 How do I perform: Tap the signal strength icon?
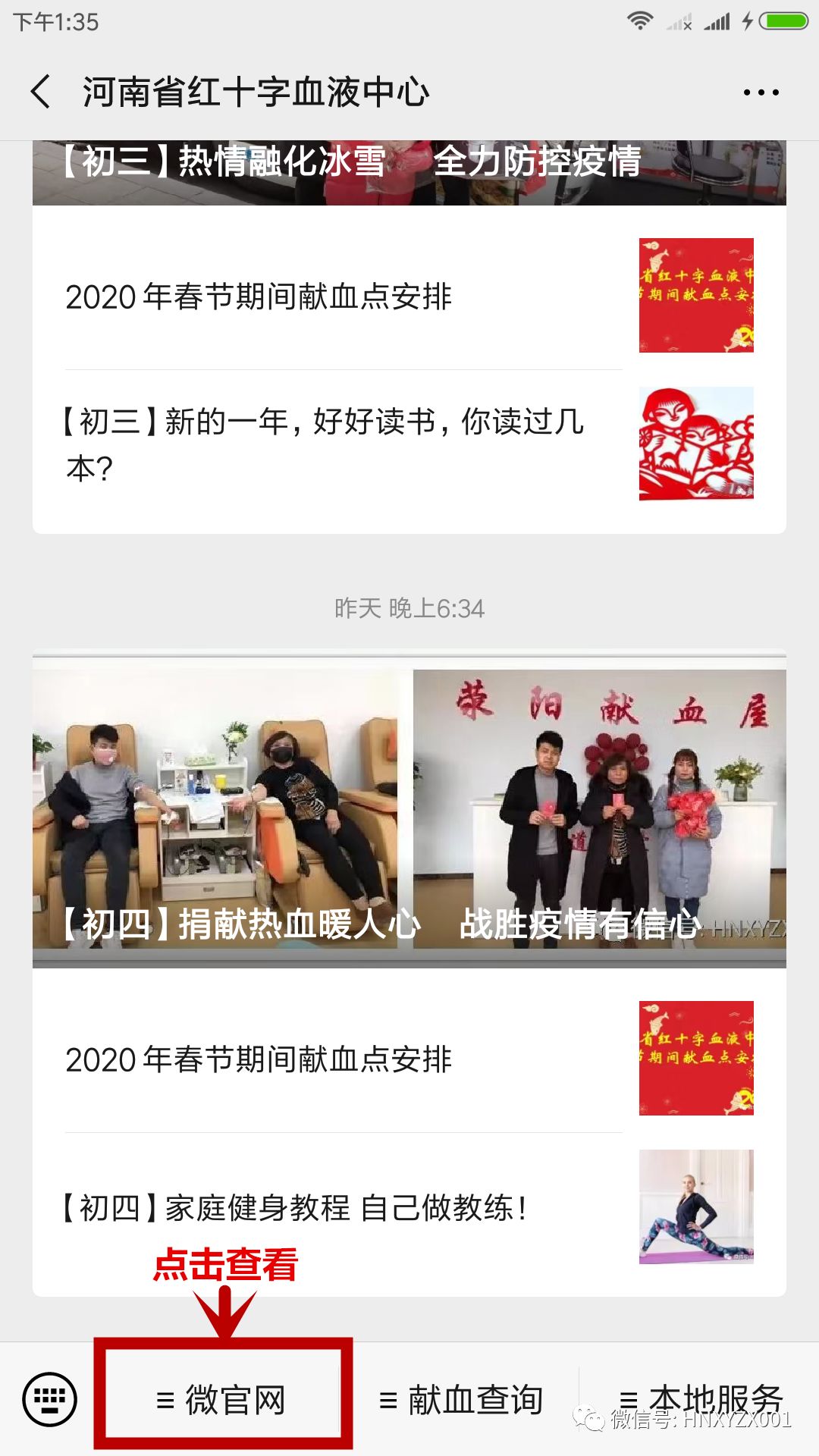click(717, 23)
